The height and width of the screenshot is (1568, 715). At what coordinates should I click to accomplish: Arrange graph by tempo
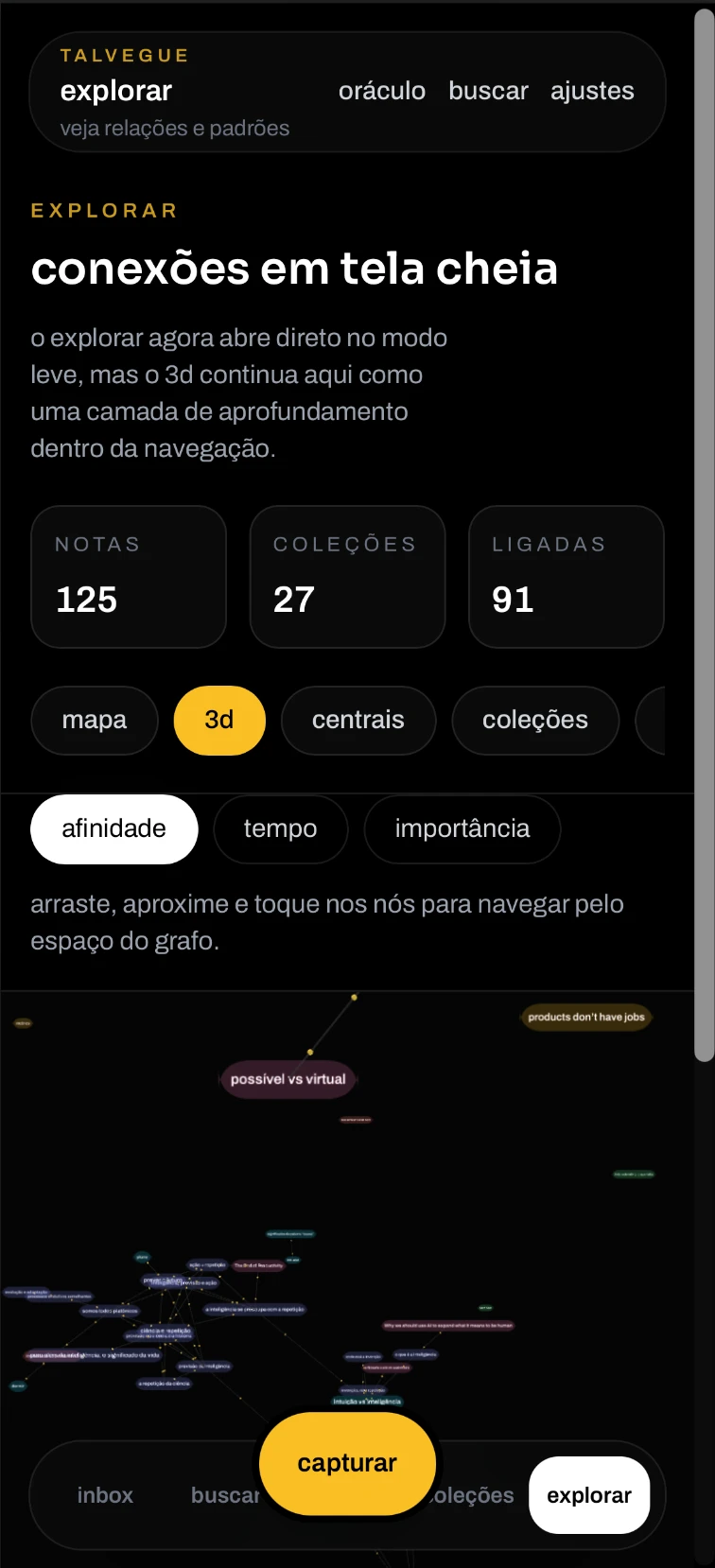pos(280,829)
